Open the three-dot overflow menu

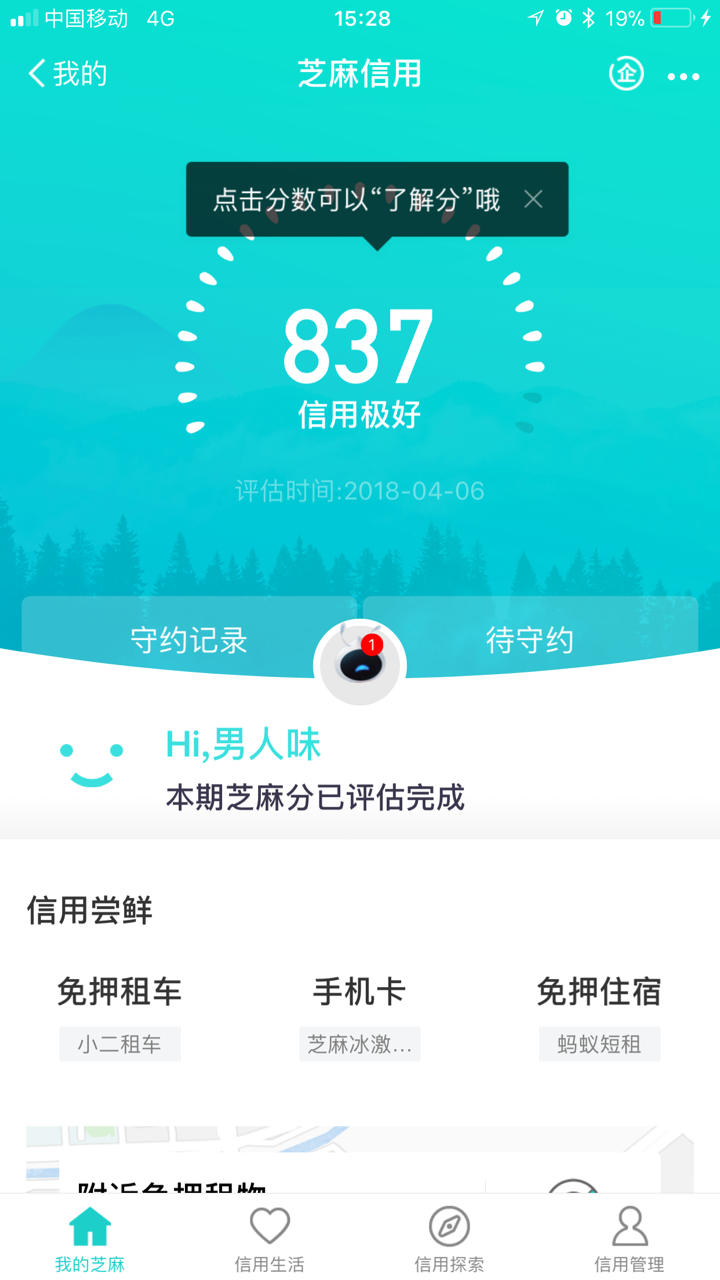pyautogui.click(x=684, y=76)
